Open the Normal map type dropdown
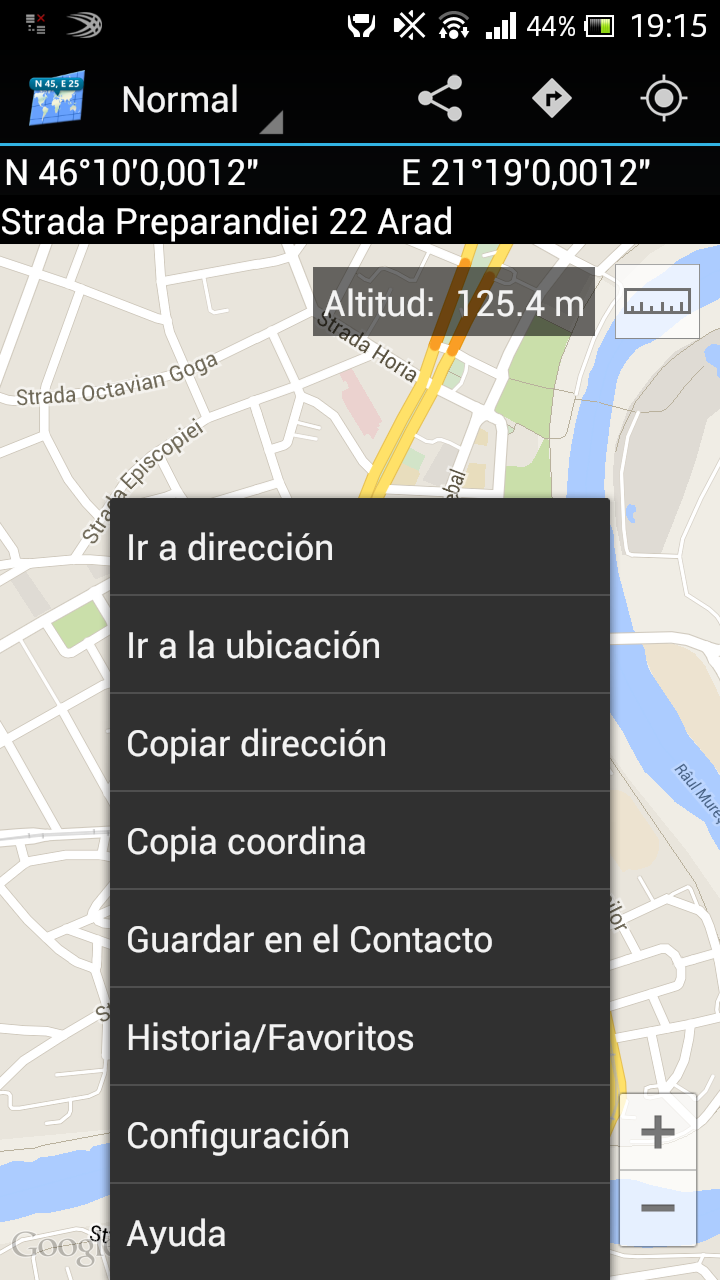The width and height of the screenshot is (720, 1280). 199,101
